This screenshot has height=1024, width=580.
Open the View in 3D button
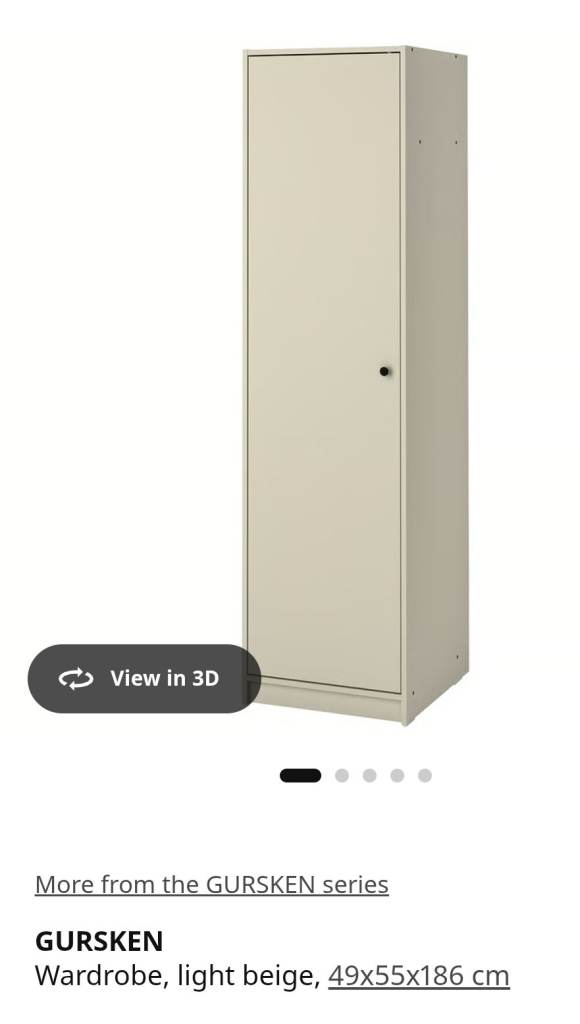point(144,678)
